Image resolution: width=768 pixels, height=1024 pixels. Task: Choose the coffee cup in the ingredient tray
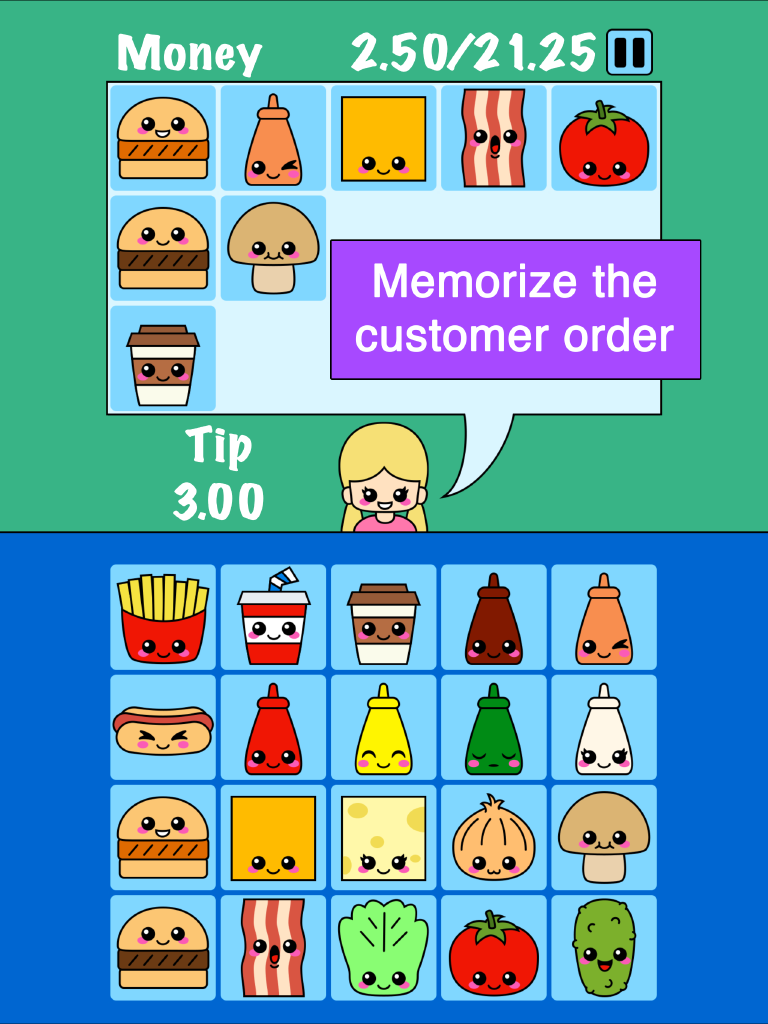tap(383, 617)
